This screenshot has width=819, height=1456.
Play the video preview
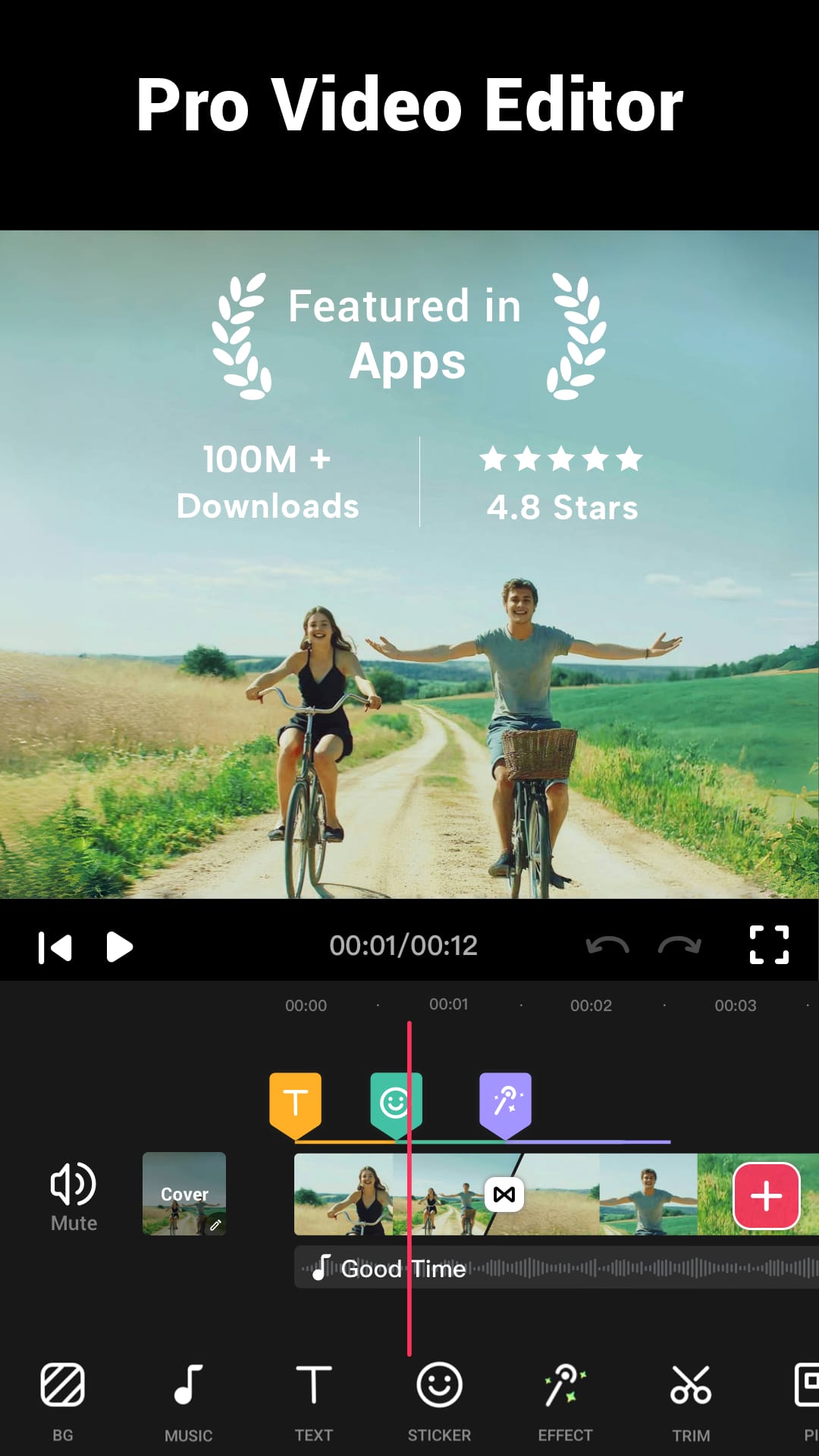coord(120,945)
